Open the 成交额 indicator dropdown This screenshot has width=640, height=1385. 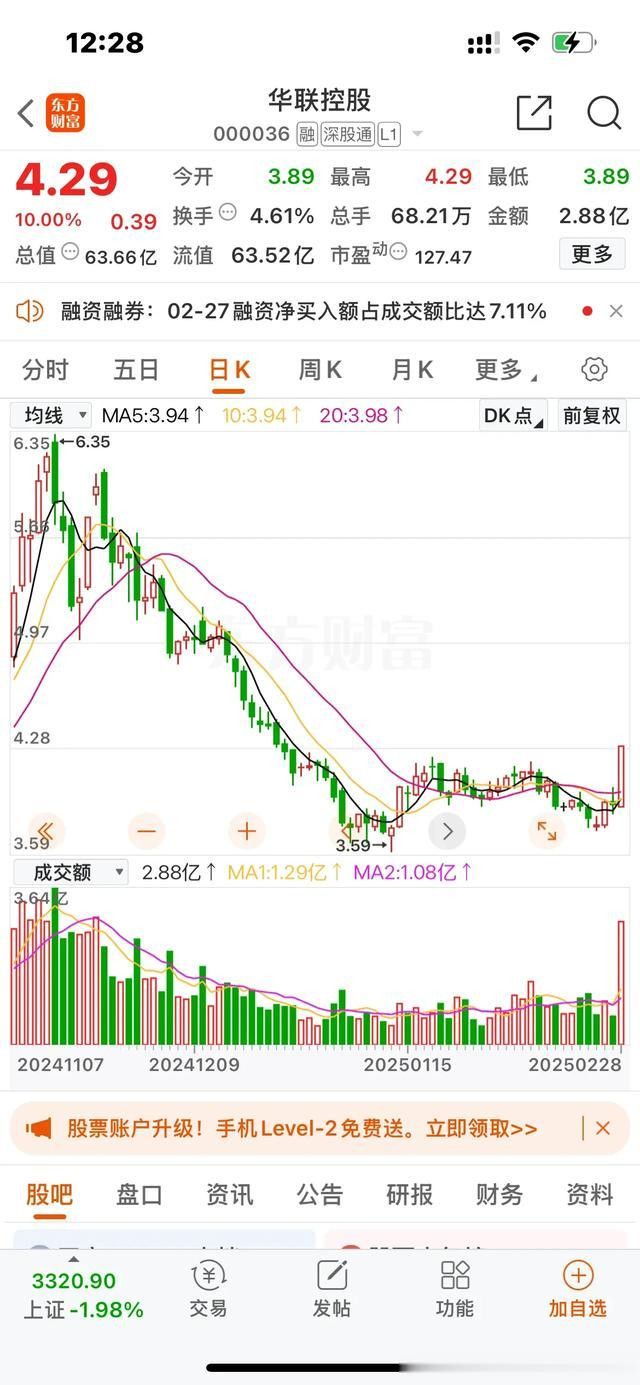pyautogui.click(x=69, y=872)
